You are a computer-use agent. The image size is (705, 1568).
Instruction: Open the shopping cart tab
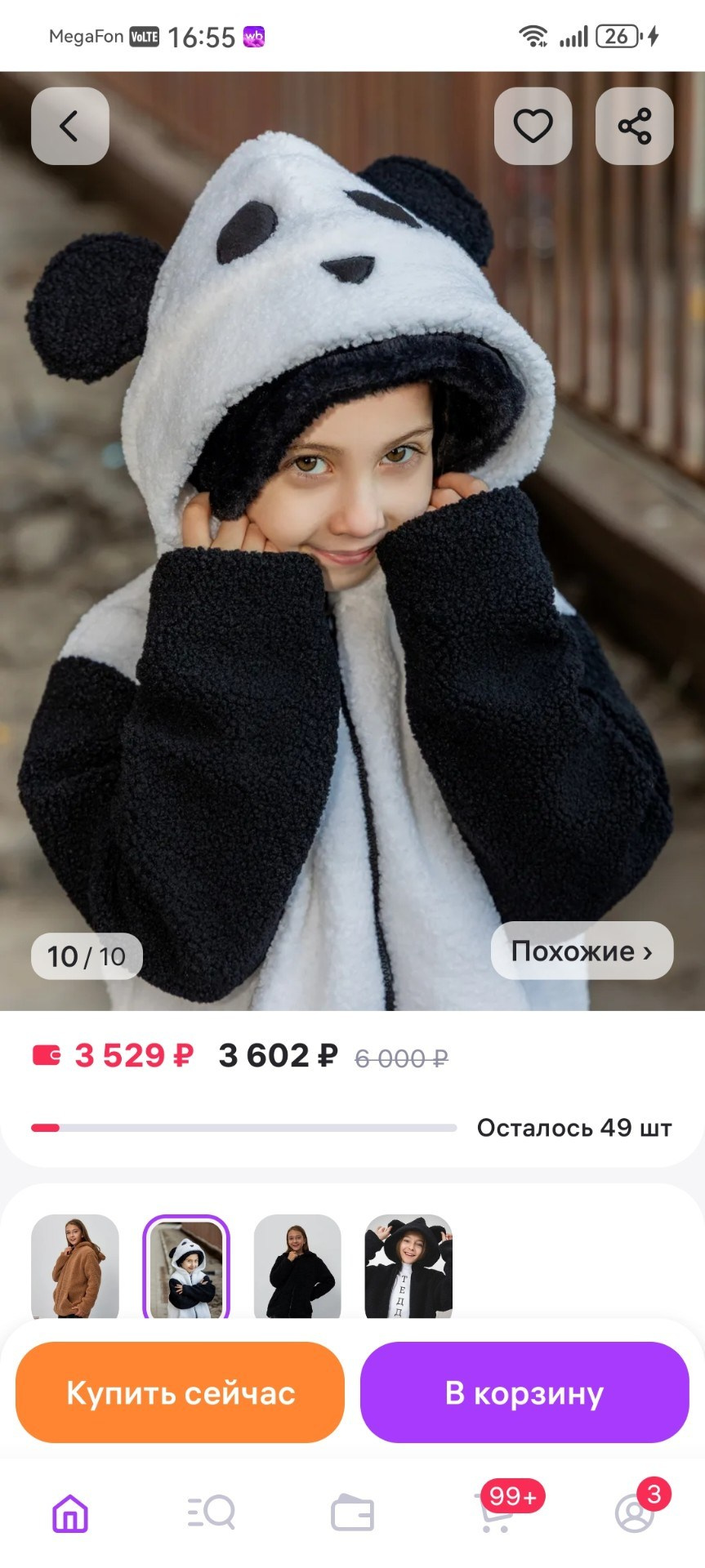coord(495,1513)
